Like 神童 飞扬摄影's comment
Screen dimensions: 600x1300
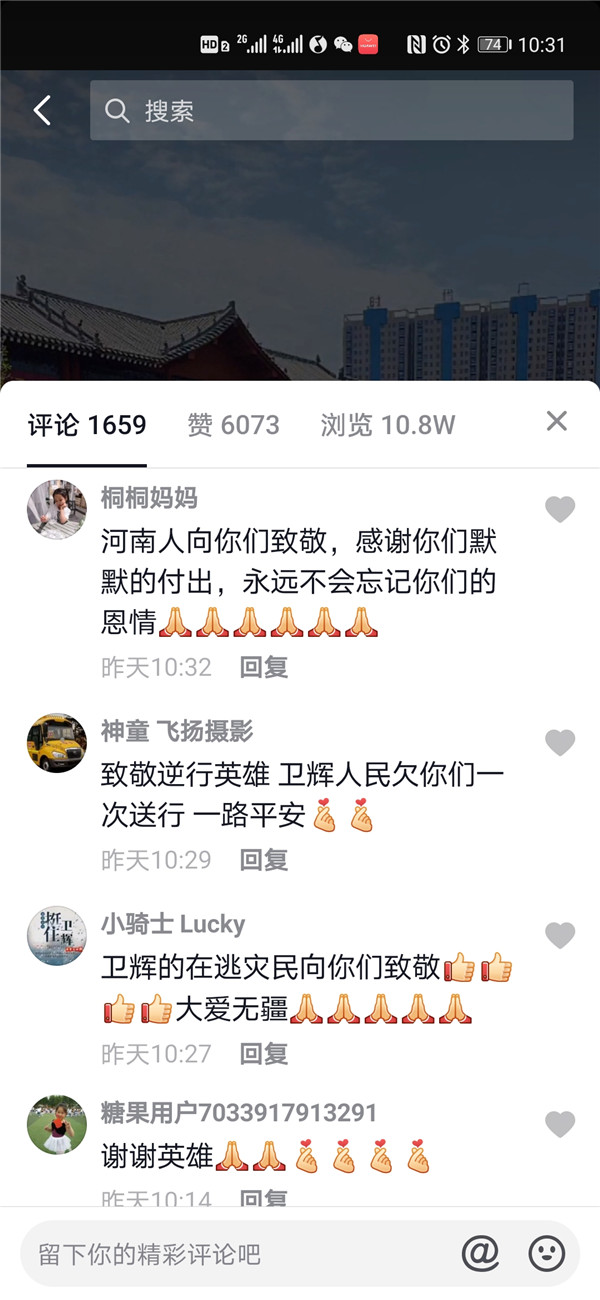pyautogui.click(x=560, y=742)
